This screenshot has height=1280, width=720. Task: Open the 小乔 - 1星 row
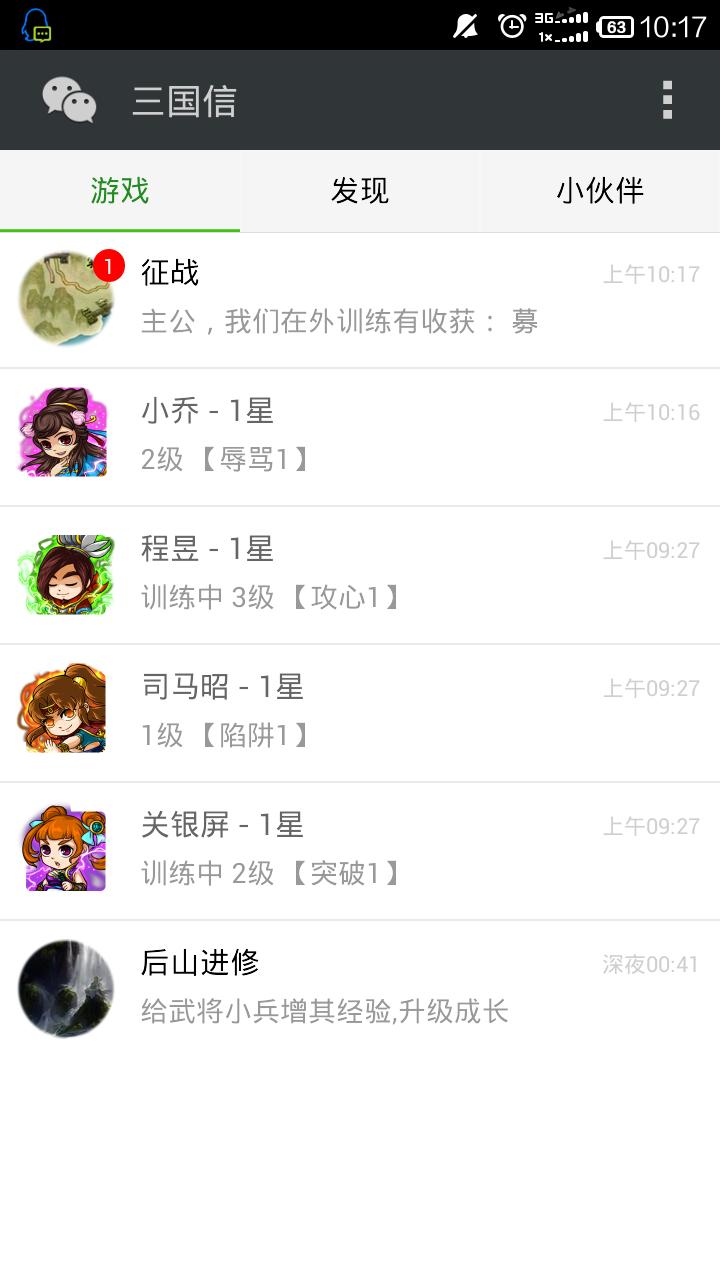tap(360, 436)
